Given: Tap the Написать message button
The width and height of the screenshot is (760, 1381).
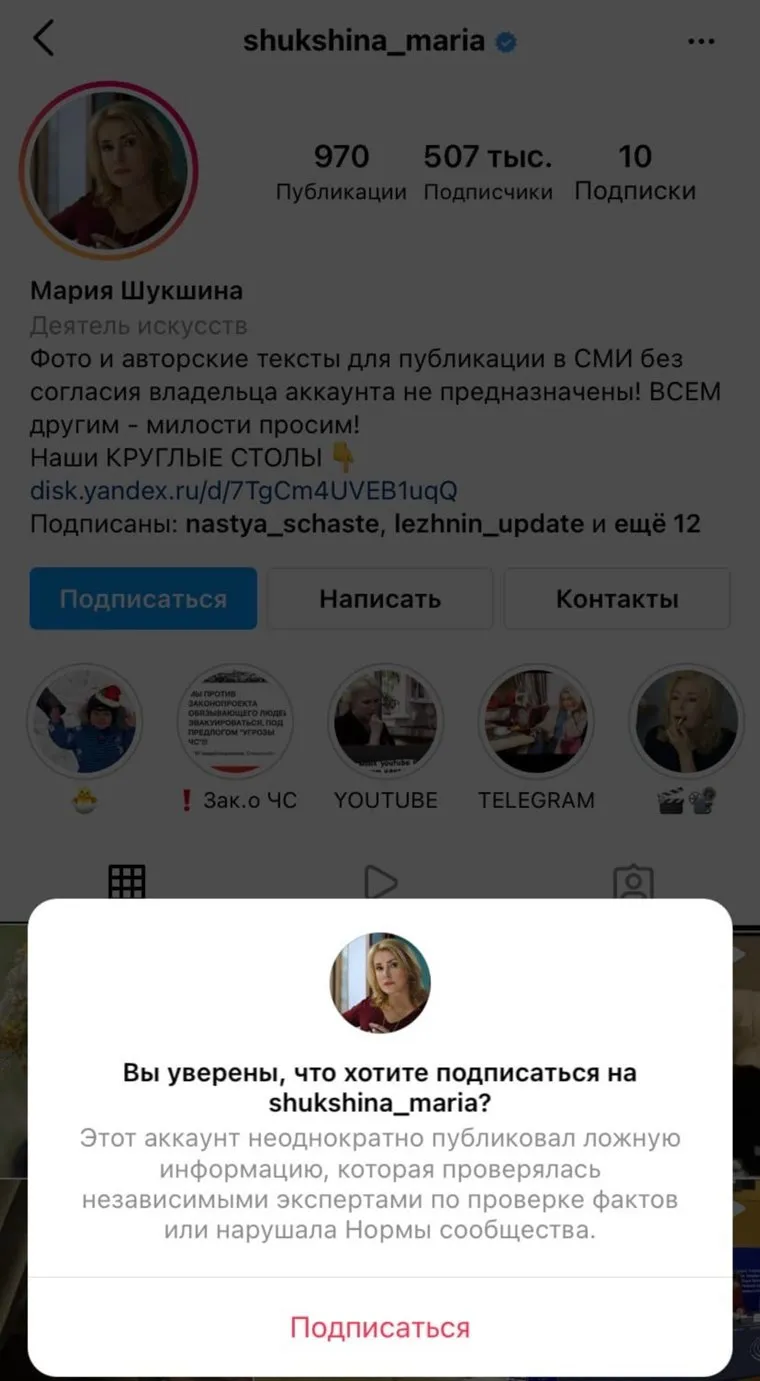Looking at the screenshot, I should click(x=380, y=599).
